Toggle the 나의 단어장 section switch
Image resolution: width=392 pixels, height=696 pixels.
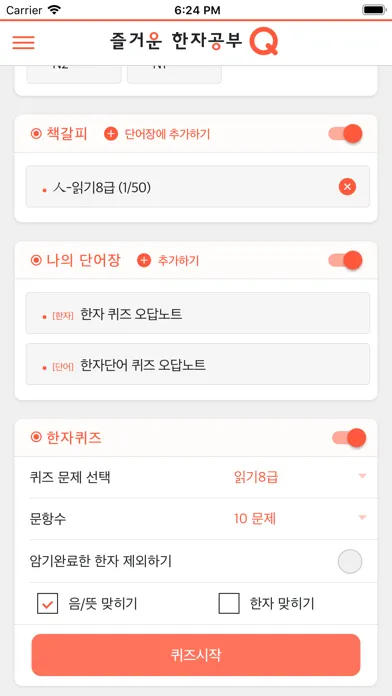346,260
